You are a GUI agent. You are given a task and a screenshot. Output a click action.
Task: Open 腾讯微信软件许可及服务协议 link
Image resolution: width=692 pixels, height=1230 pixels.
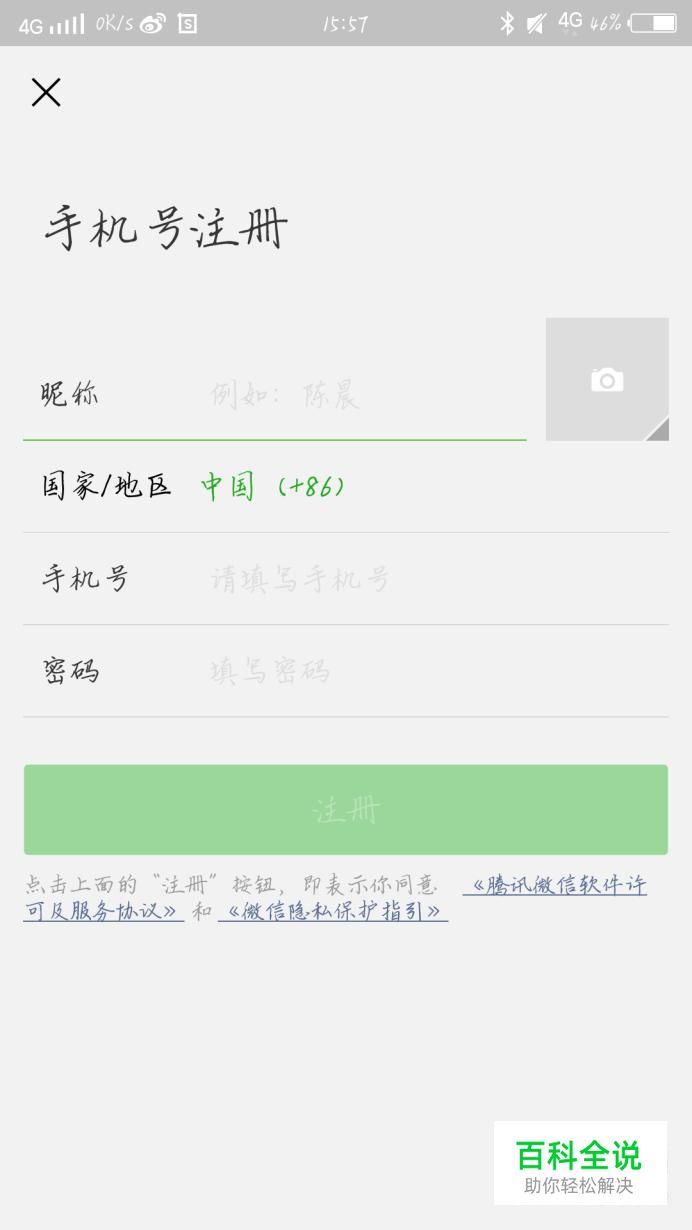pyautogui.click(x=556, y=886)
